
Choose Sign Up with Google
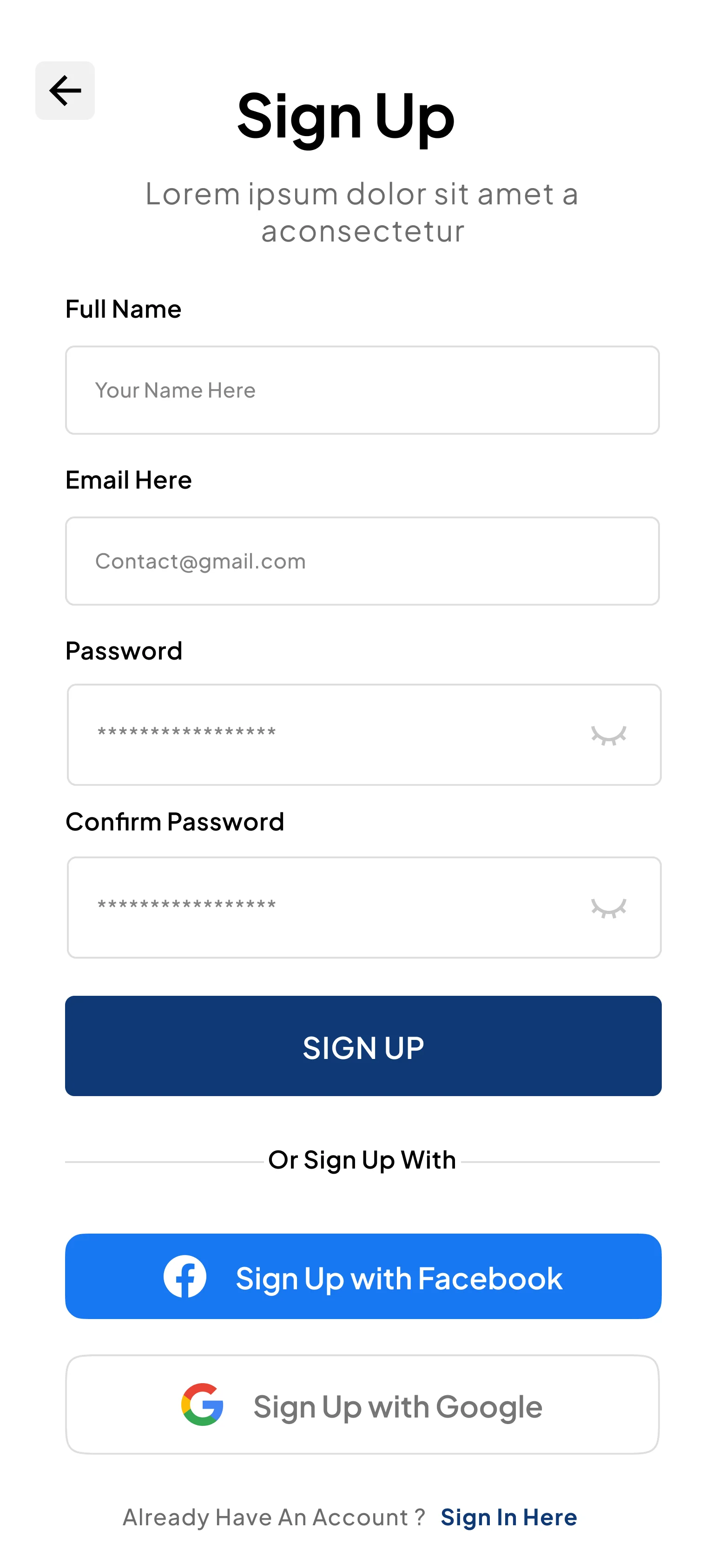(362, 1404)
